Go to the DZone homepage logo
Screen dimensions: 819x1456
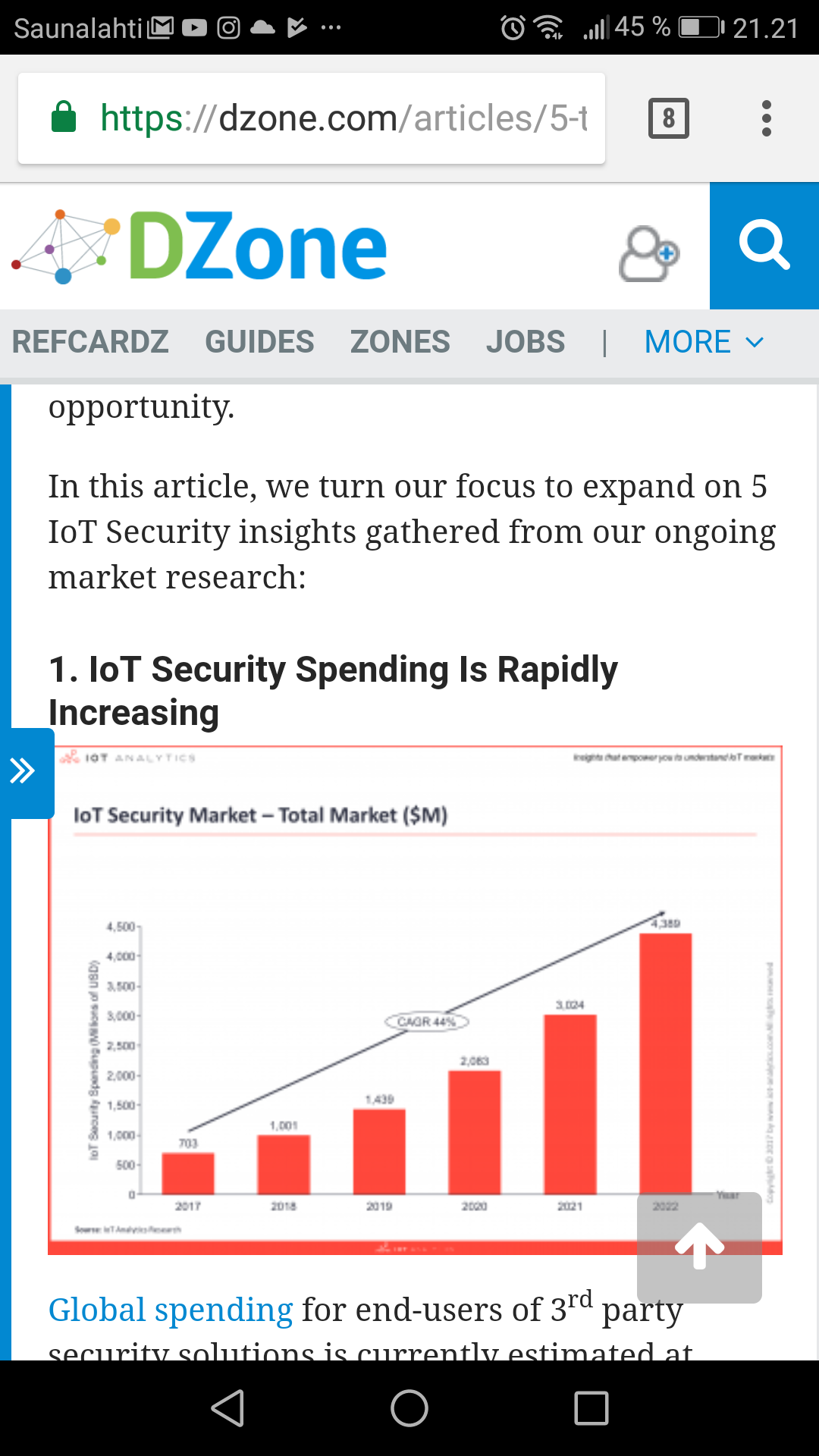click(x=199, y=246)
